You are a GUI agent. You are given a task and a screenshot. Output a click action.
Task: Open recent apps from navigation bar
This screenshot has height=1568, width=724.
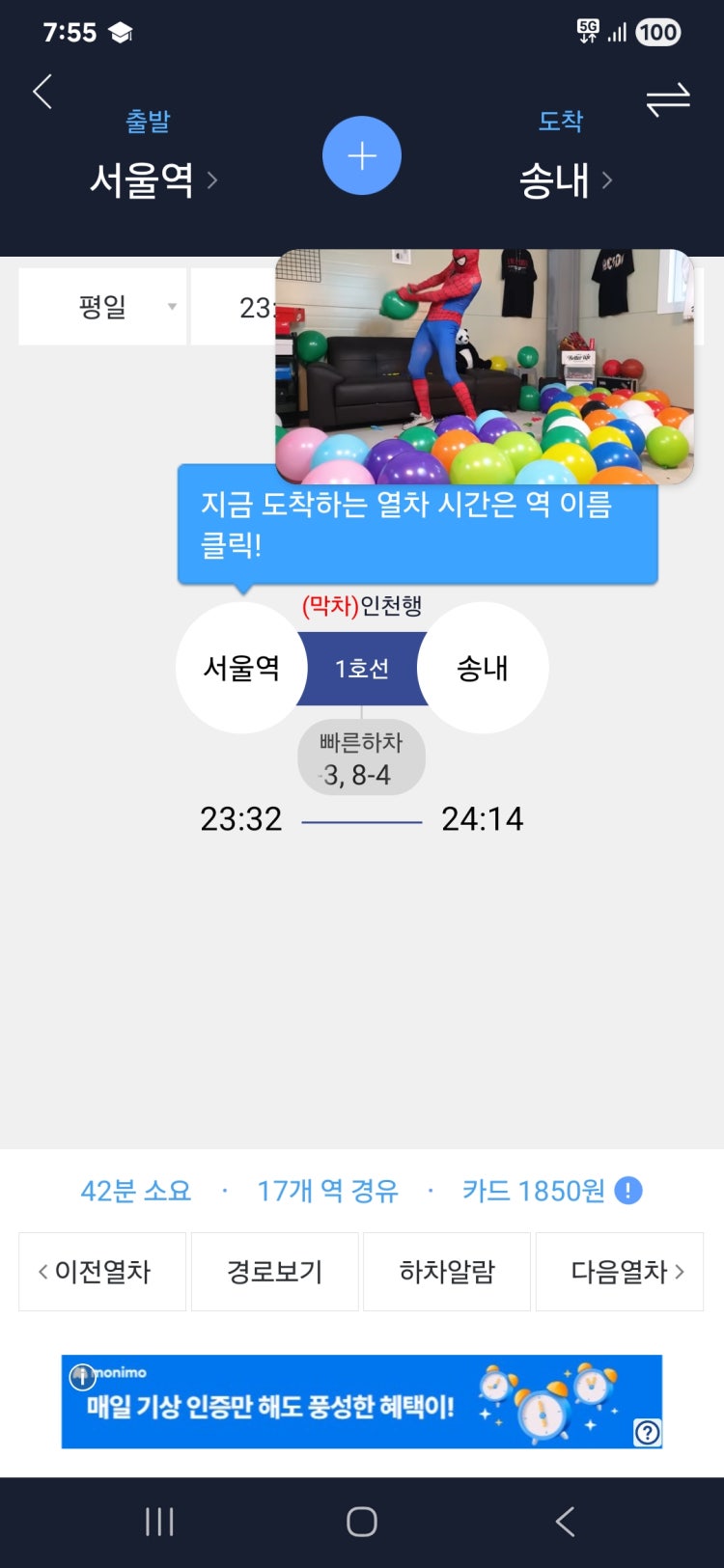(x=159, y=1522)
